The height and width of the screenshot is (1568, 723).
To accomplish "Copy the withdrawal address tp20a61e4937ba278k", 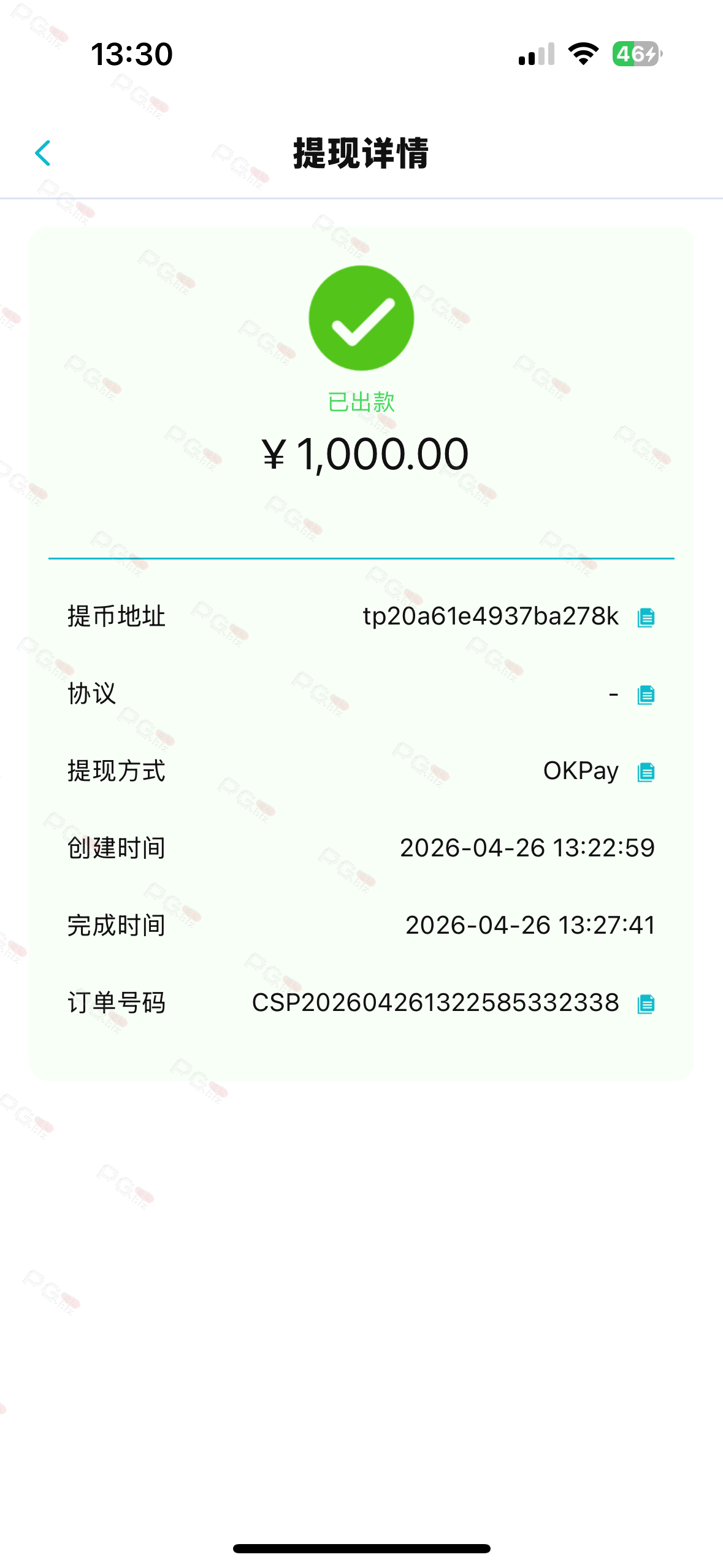I will pyautogui.click(x=646, y=617).
